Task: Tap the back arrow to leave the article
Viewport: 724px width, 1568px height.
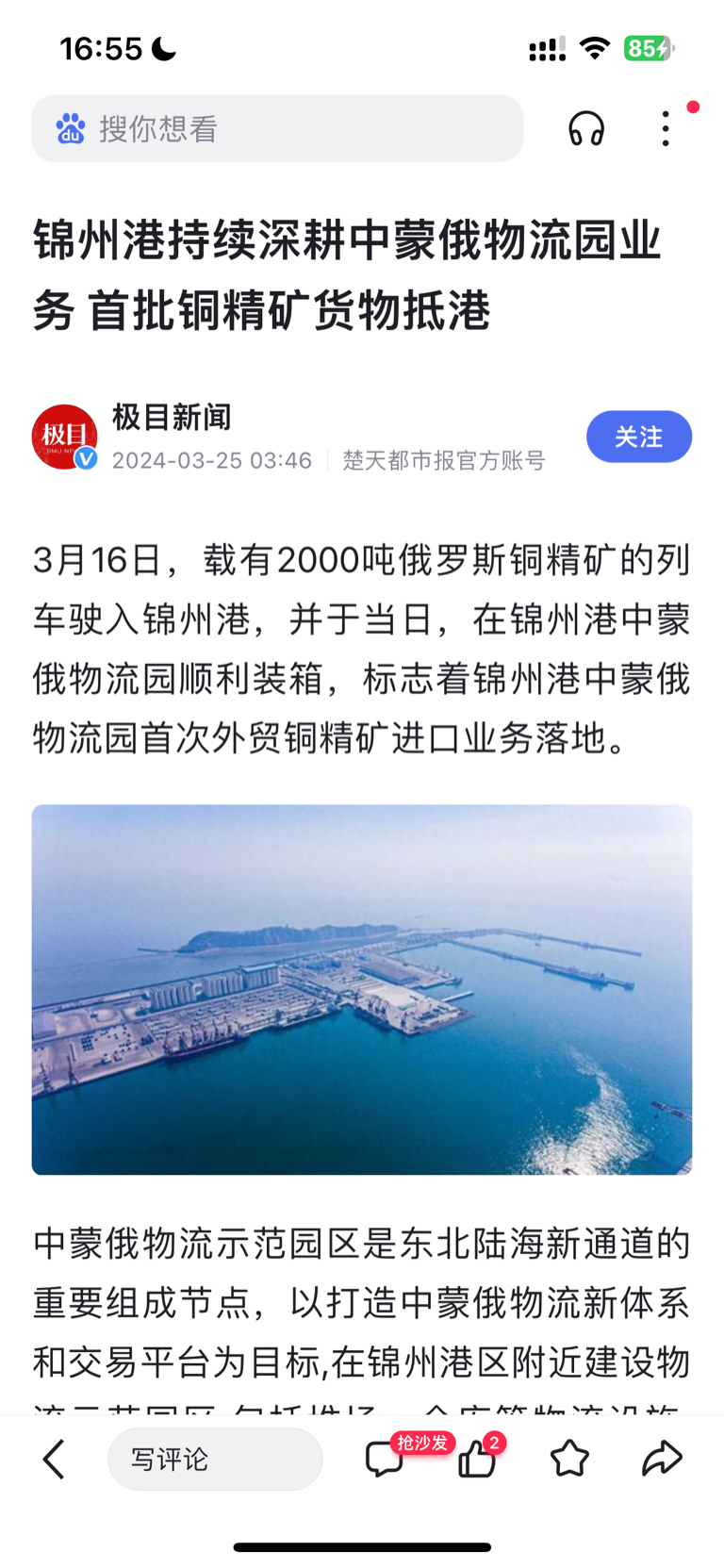Action: (54, 1458)
